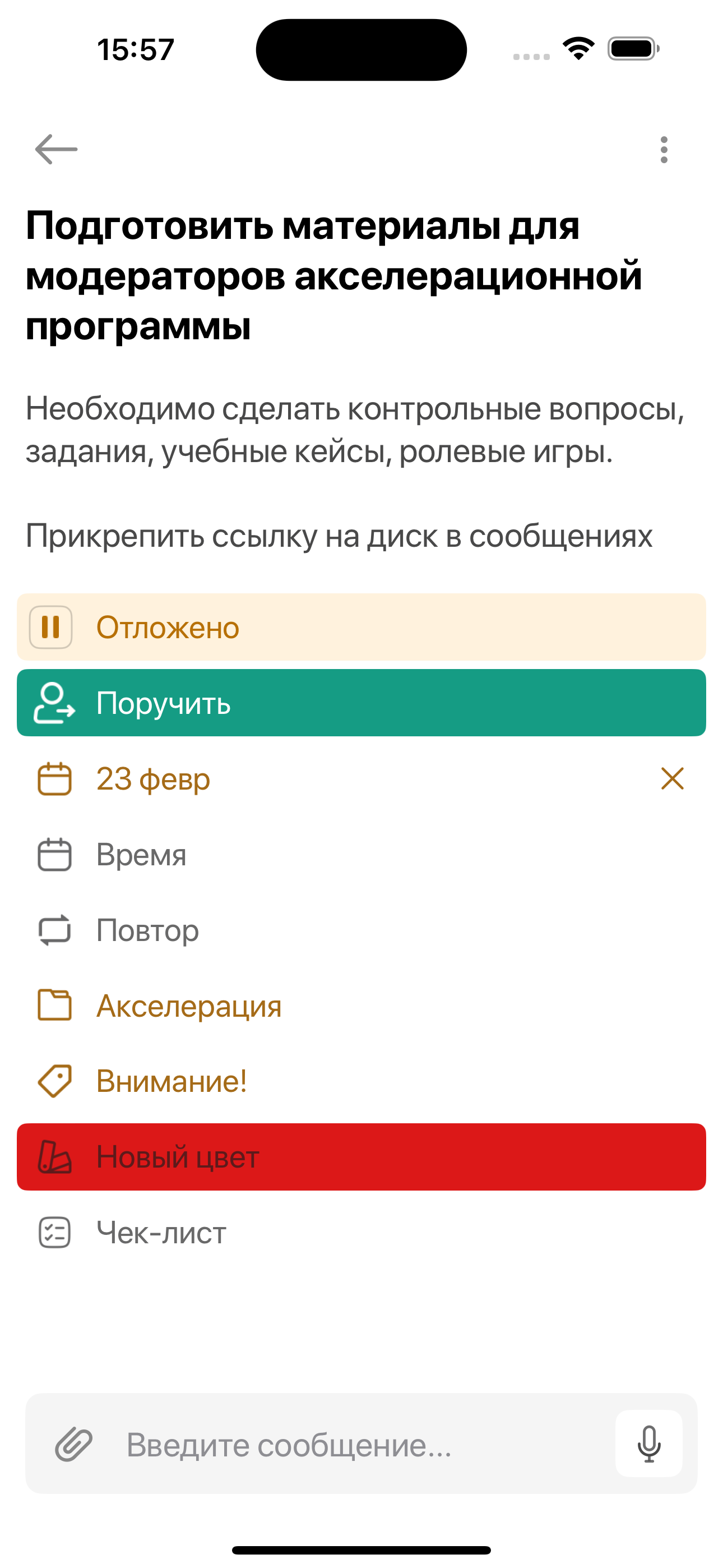Open the Акселерация project folder
Image resolution: width=723 pixels, height=1568 pixels.
click(361, 1006)
